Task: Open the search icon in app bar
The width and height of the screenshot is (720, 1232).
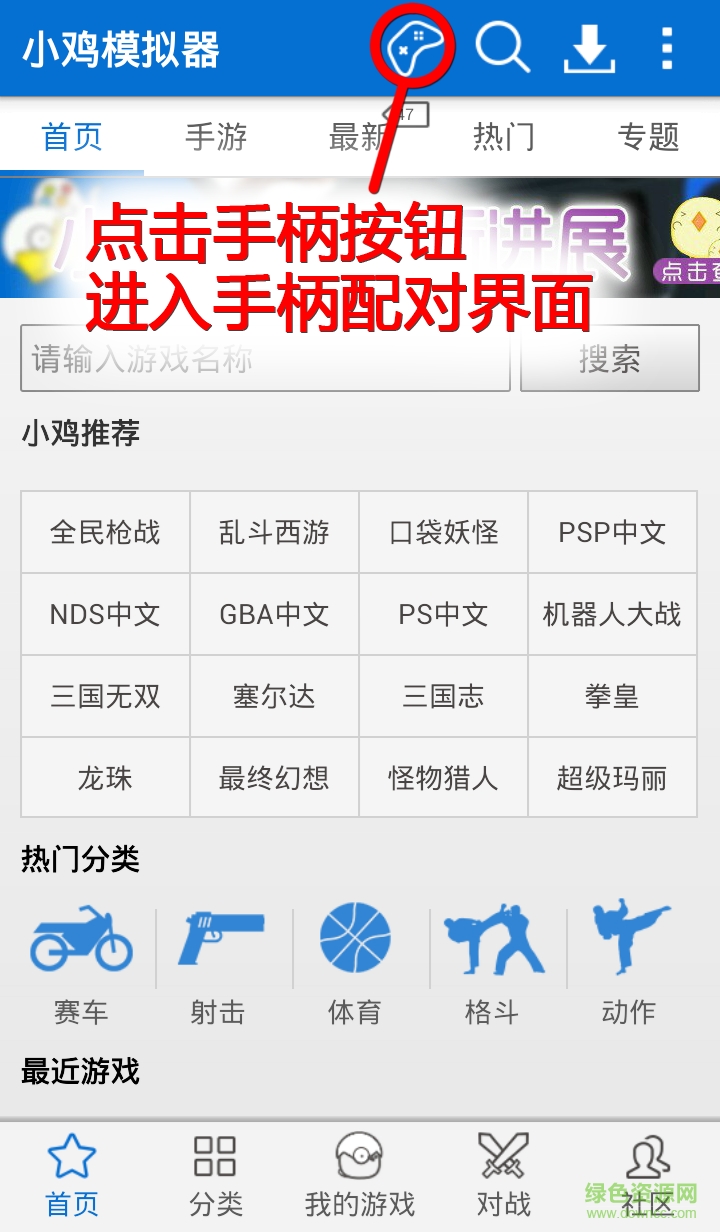Action: tap(501, 46)
